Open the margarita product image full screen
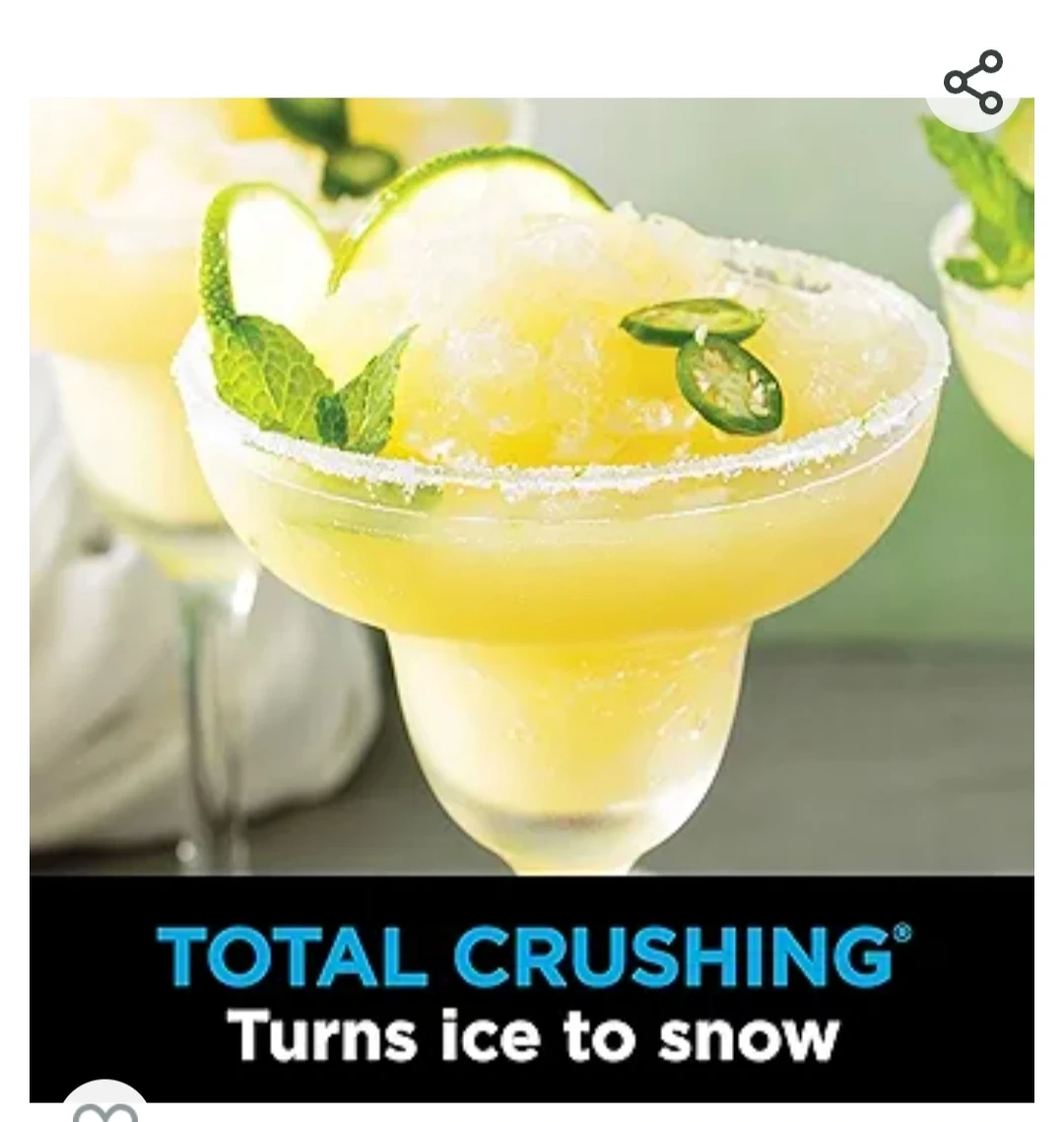 pyautogui.click(x=532, y=493)
